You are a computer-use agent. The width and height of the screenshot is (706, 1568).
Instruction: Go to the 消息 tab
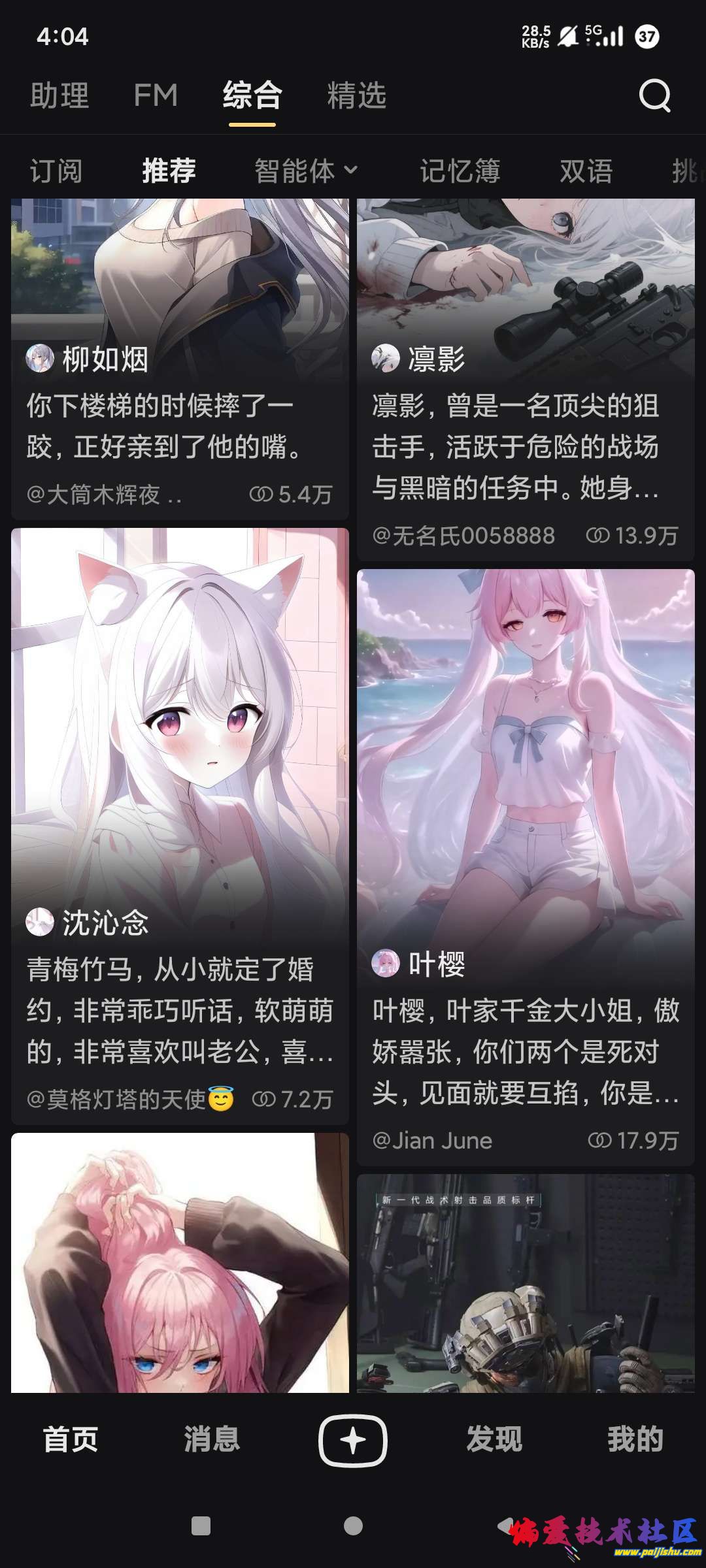pos(212,1439)
